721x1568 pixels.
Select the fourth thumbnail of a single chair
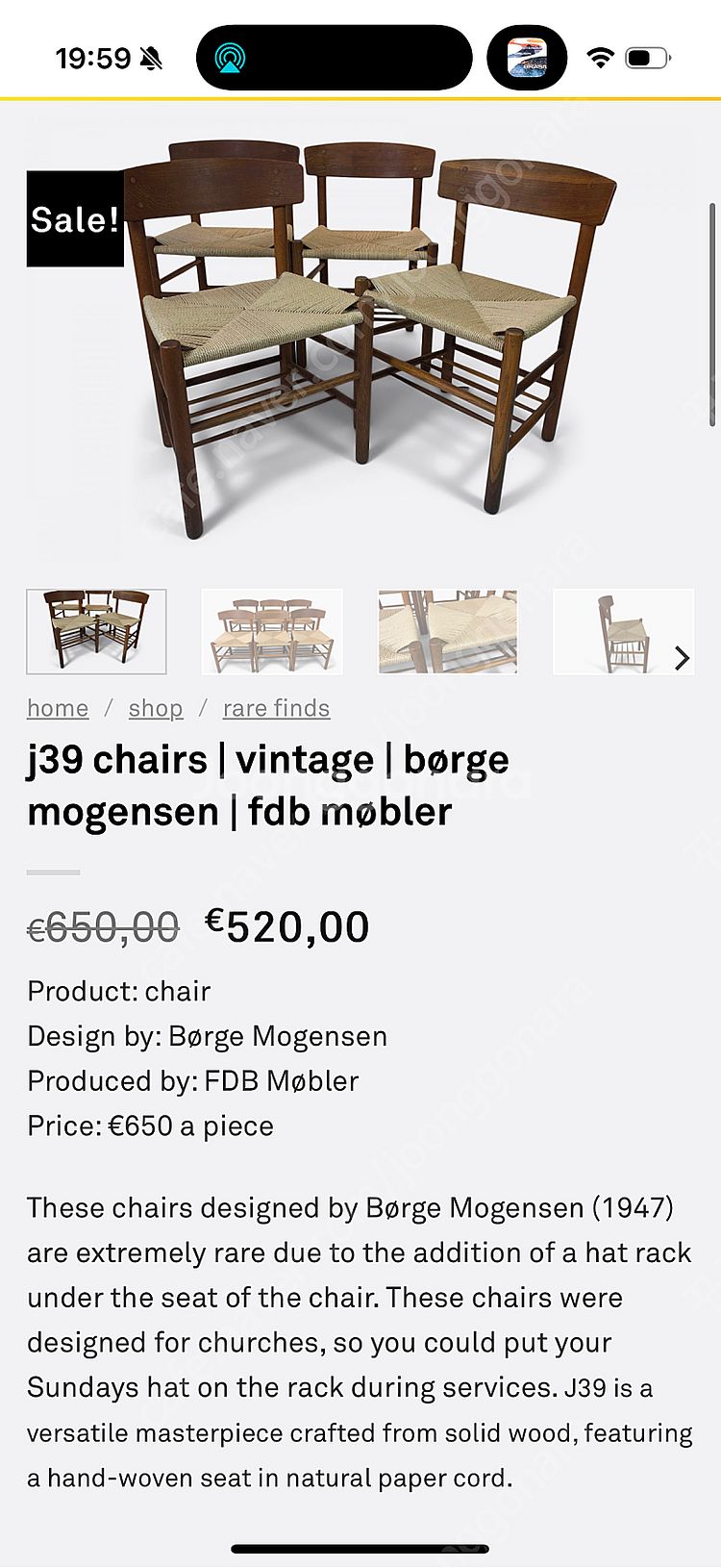click(x=615, y=631)
